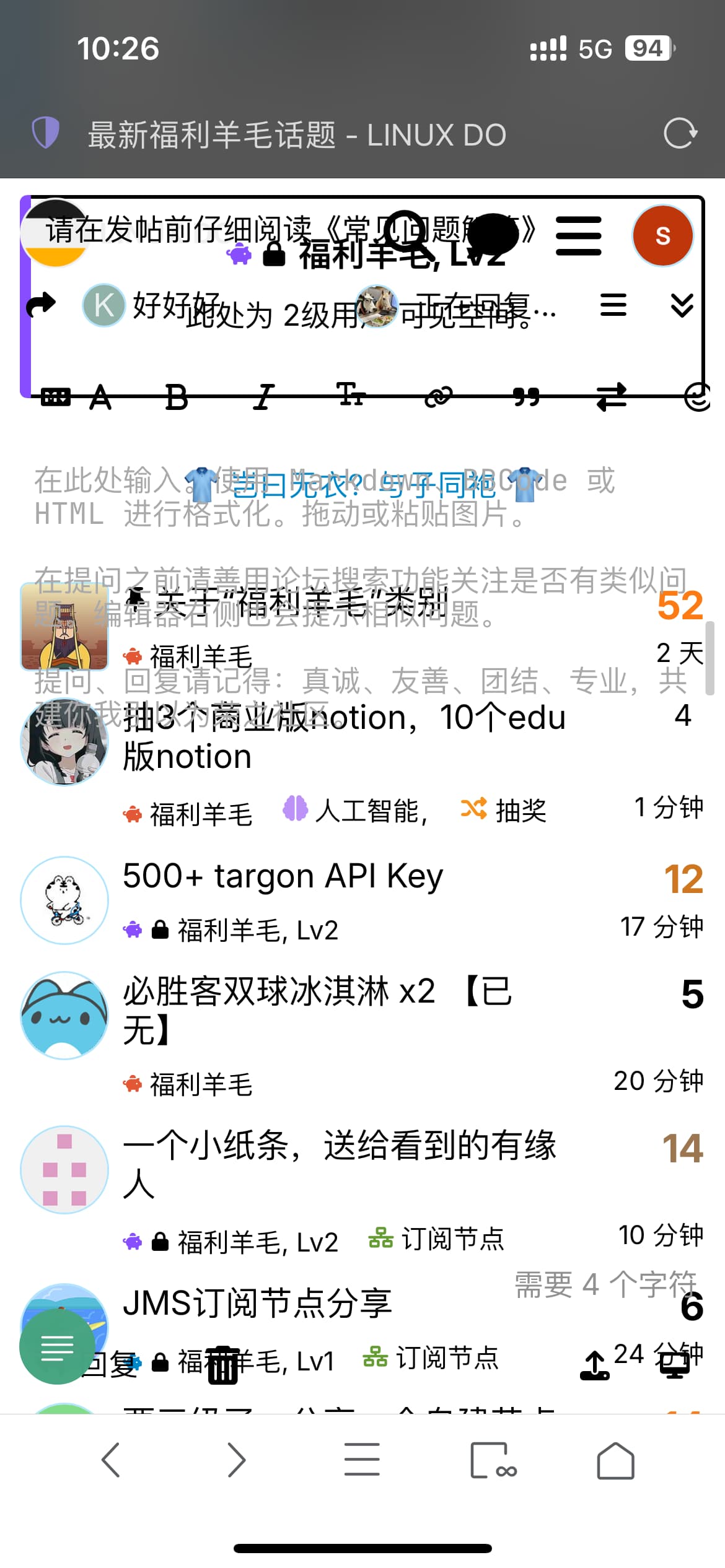Collapse the composer with the double-chevron
The width and height of the screenshot is (725, 1568).
[x=682, y=305]
